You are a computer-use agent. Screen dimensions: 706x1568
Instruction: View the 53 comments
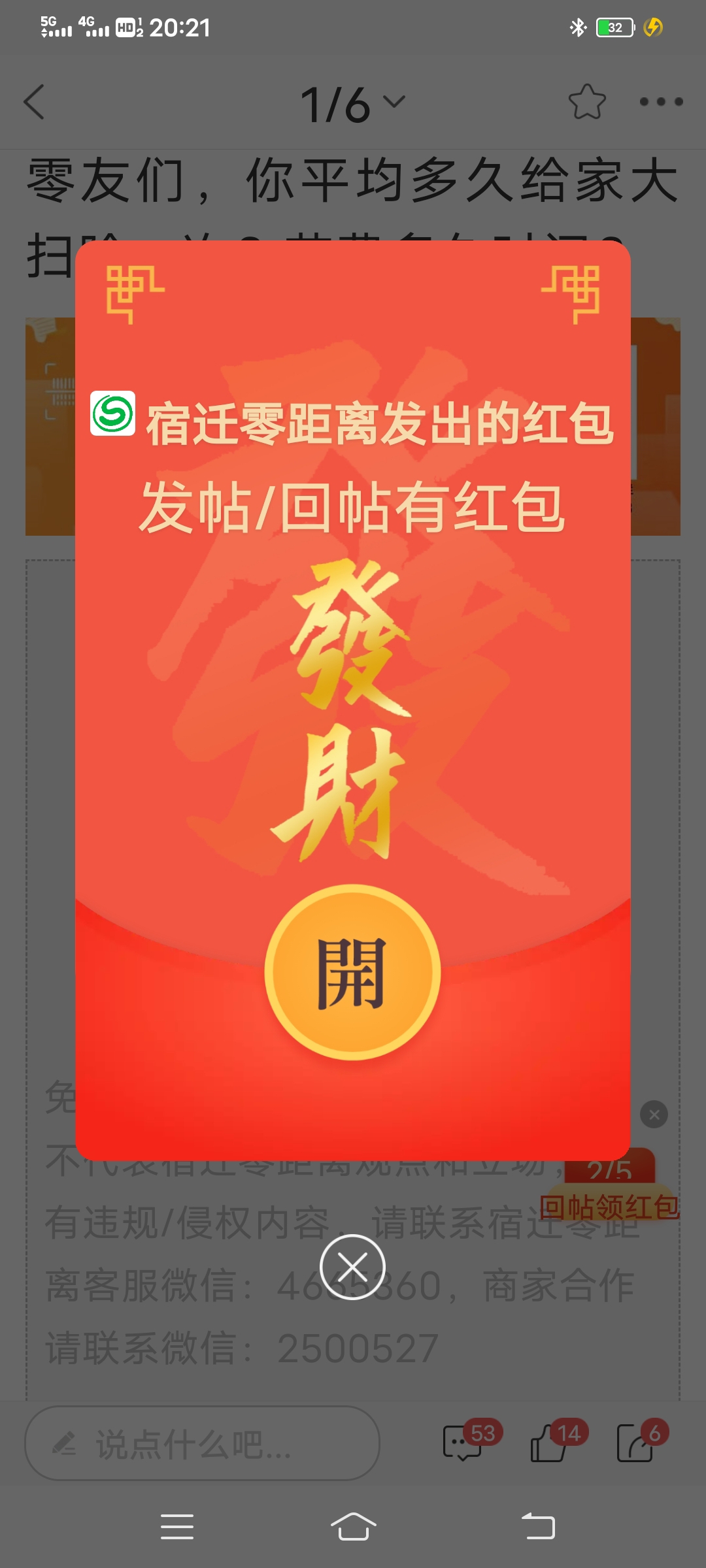[463, 1444]
